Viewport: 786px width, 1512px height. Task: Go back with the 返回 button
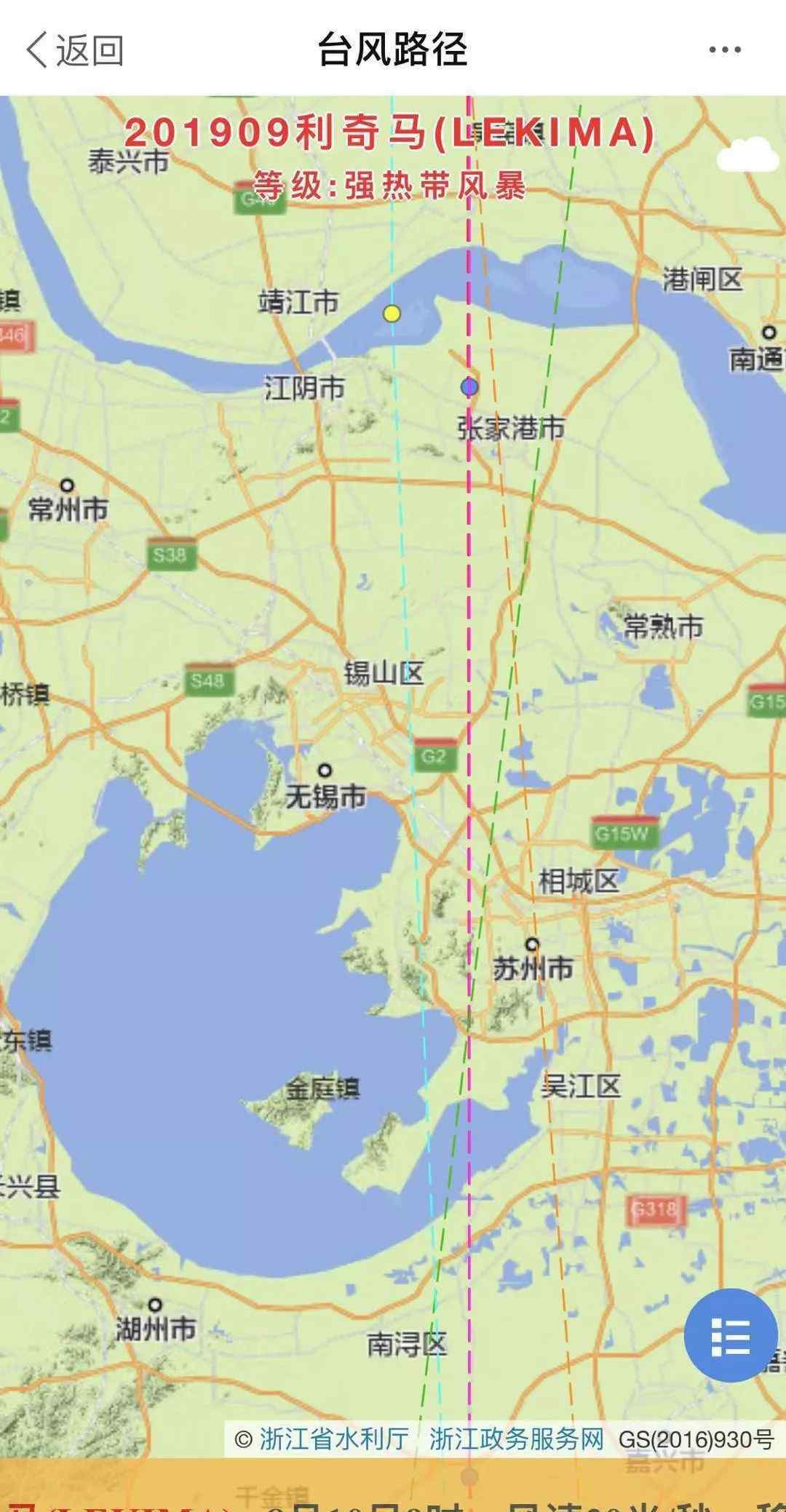coord(74,49)
